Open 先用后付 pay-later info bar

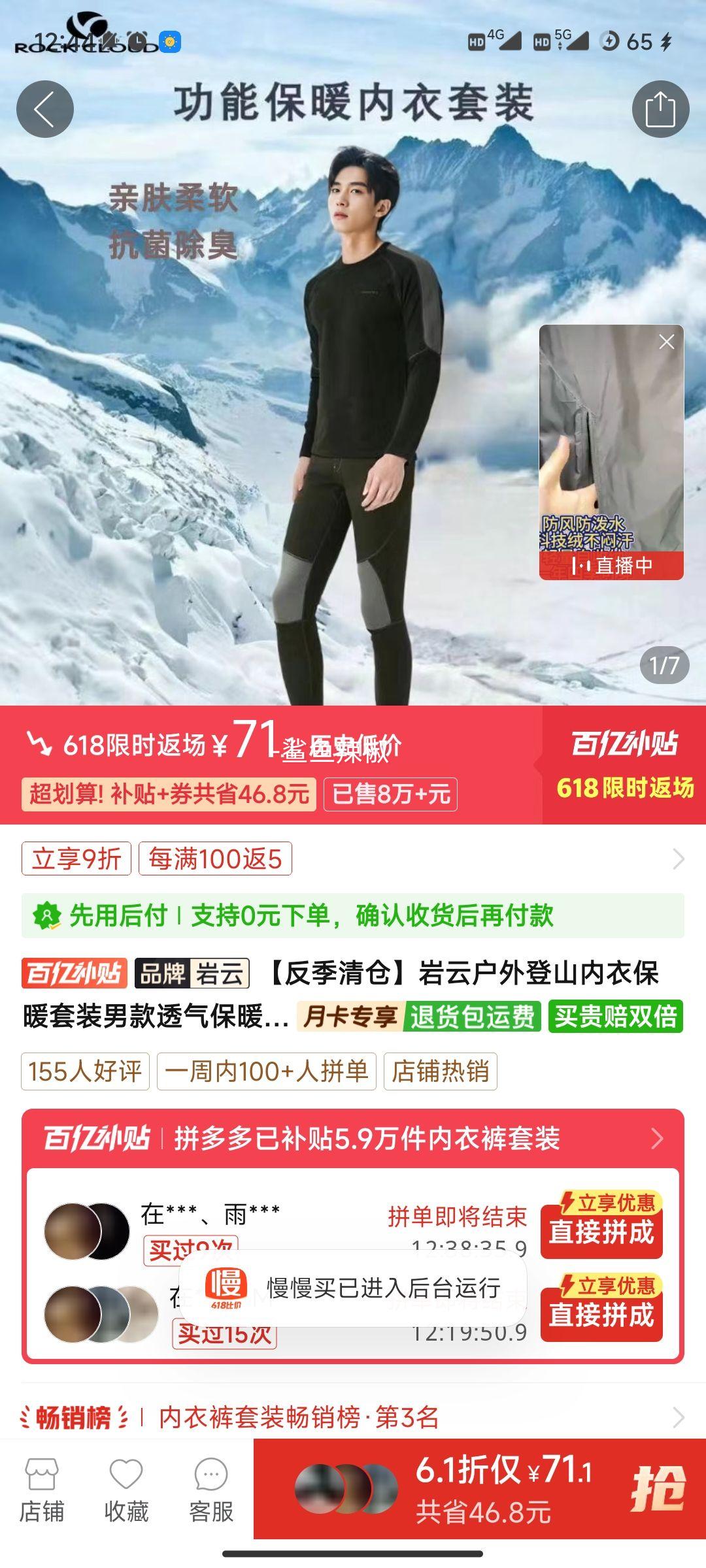353,915
